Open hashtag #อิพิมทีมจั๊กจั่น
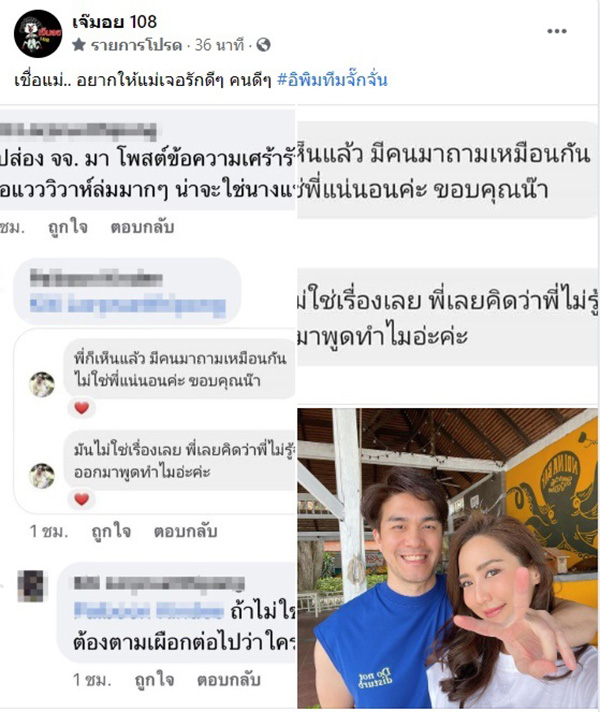The width and height of the screenshot is (600, 712). point(332,80)
